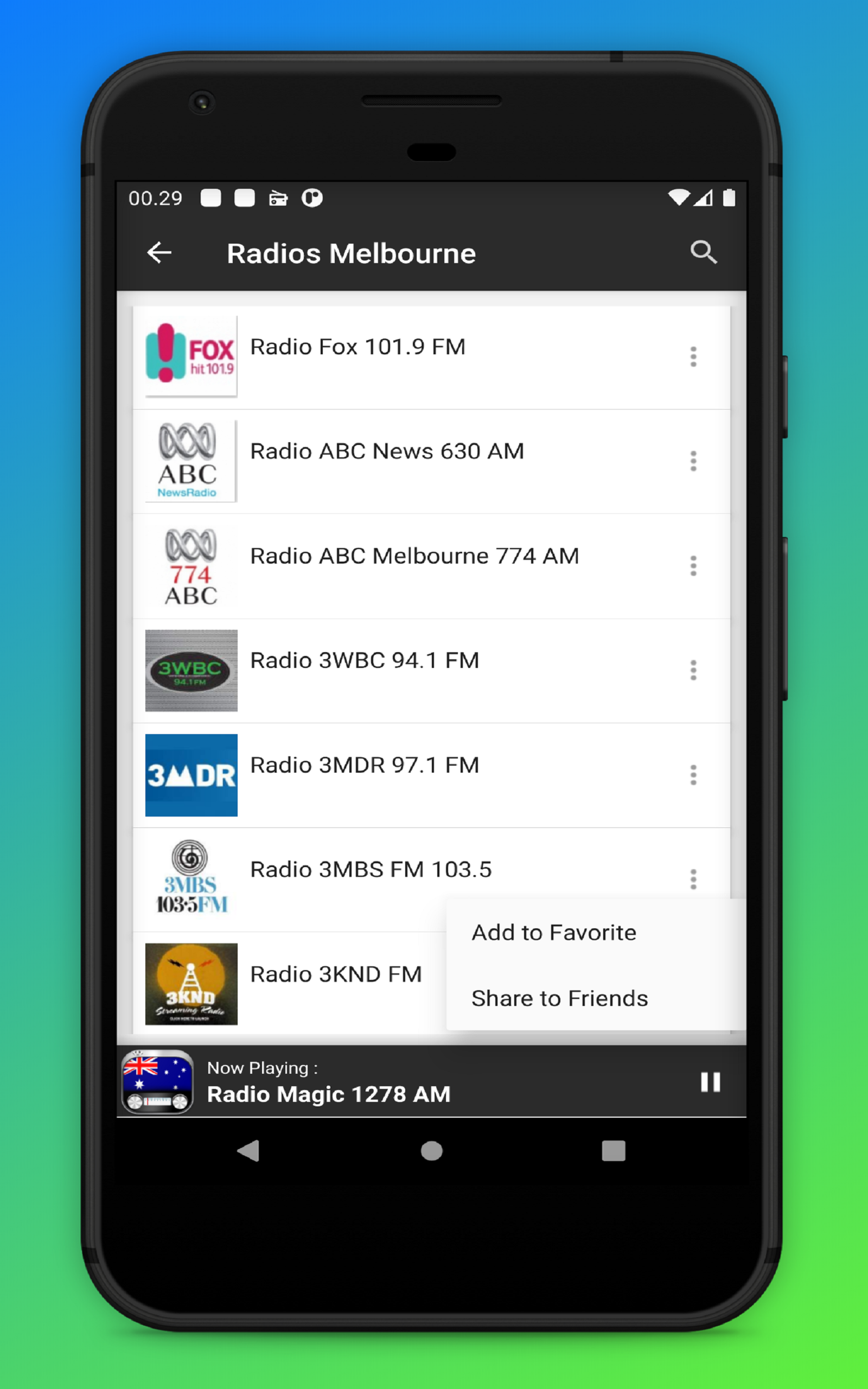Tune in to Radio 3WBC 94.1 FM
868x1389 pixels.
364,661
